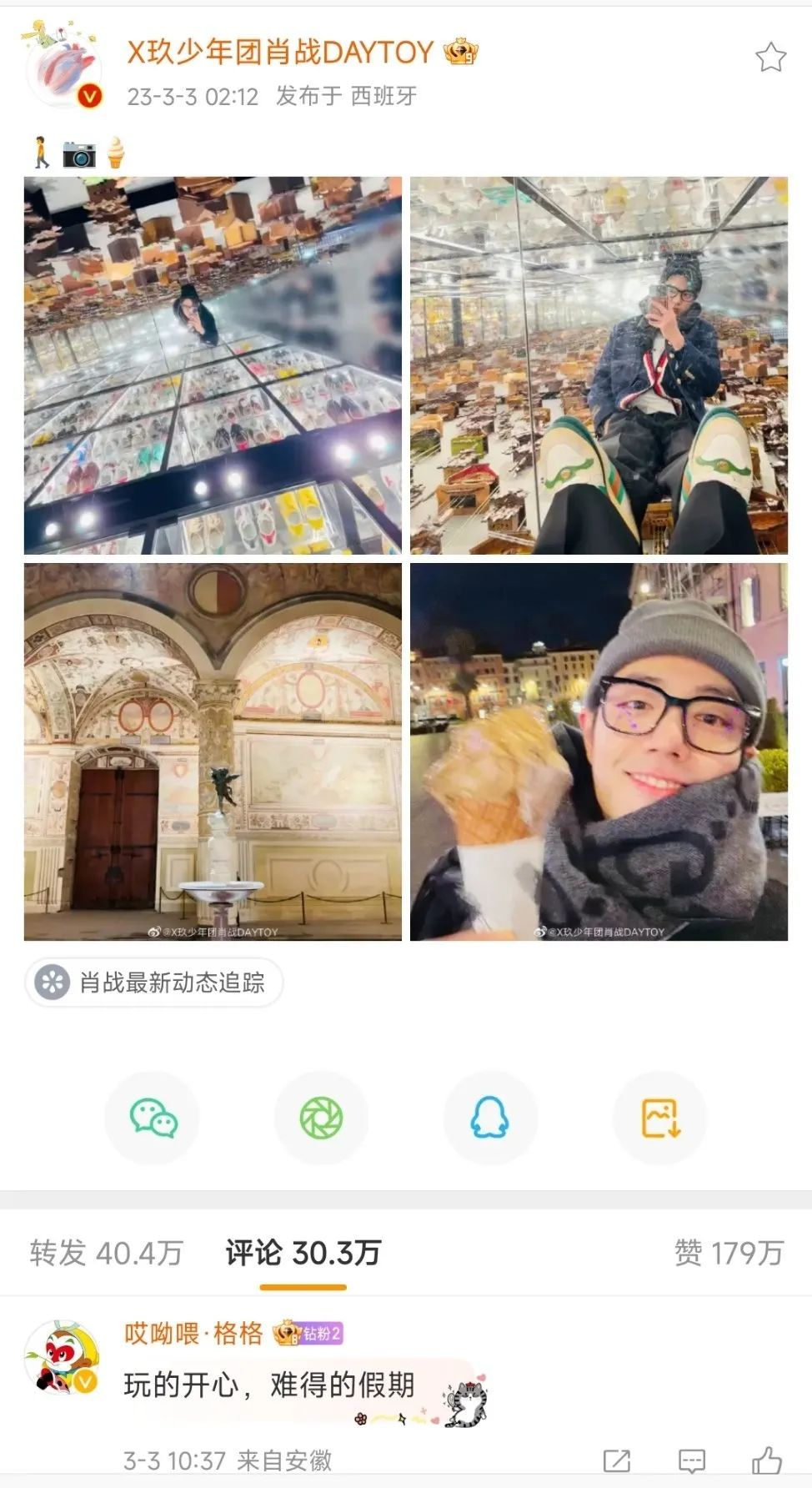Screen dimensions: 812x1488
Task: Open the frescoed courtyard photo
Action: click(213, 752)
